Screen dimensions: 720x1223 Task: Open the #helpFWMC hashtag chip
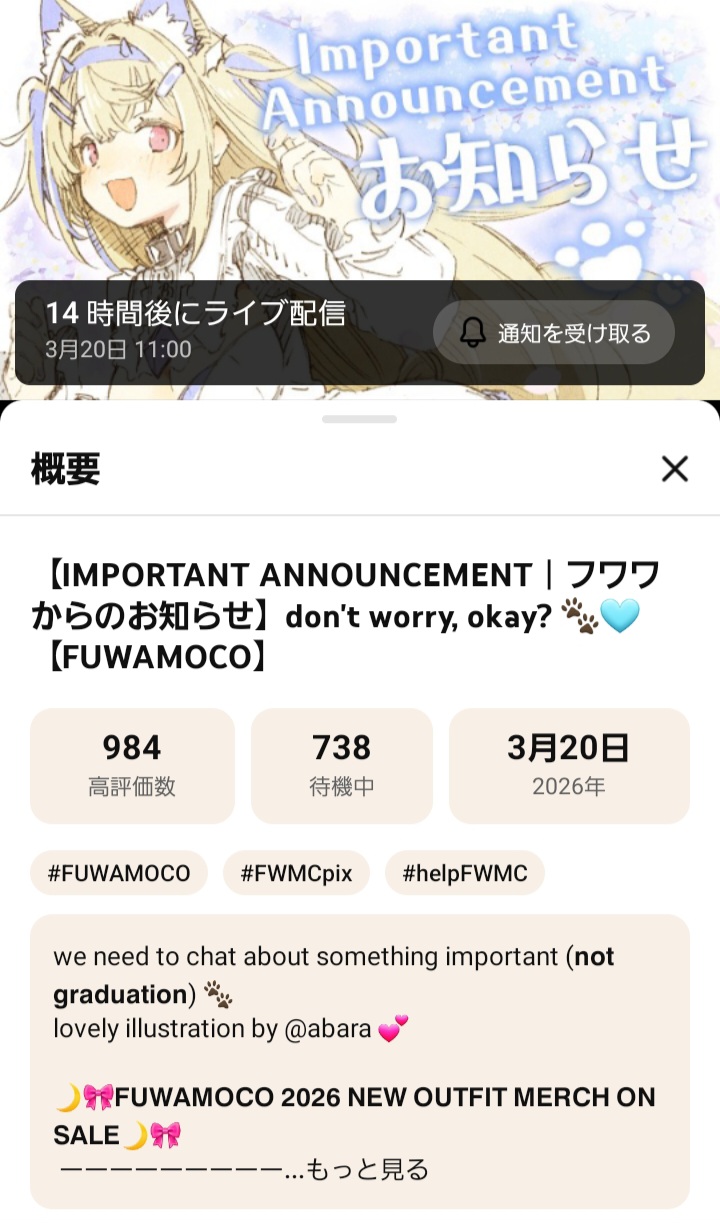pyautogui.click(x=464, y=873)
